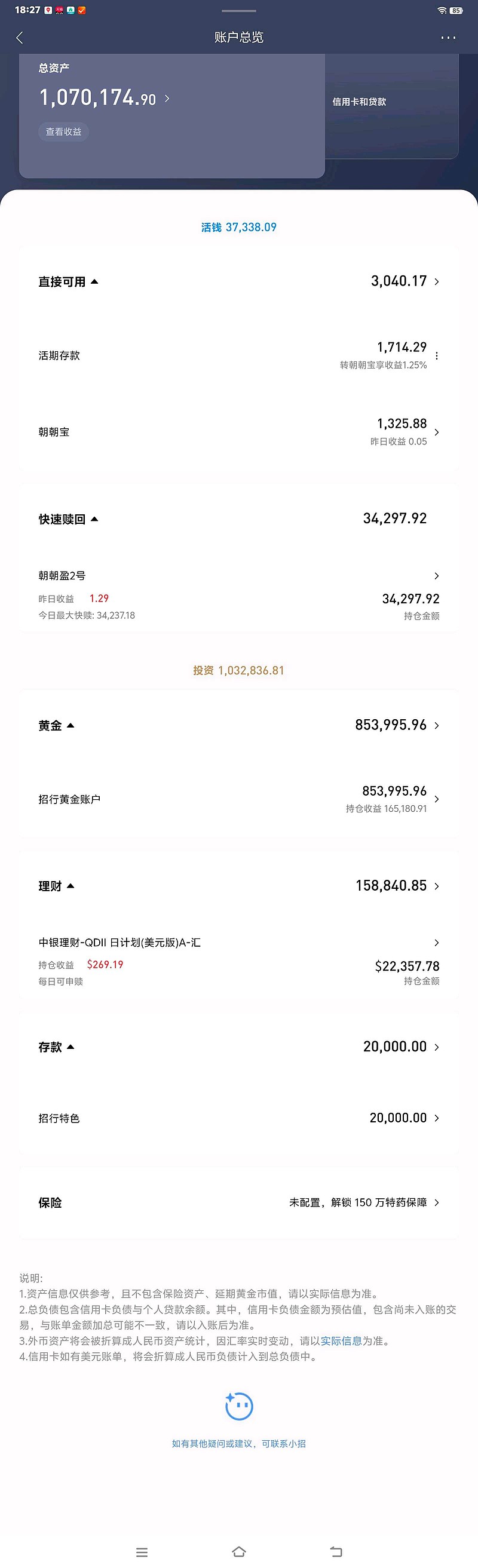Collapse the 直接可用 section
This screenshot has width=478, height=1568.
coord(94,281)
